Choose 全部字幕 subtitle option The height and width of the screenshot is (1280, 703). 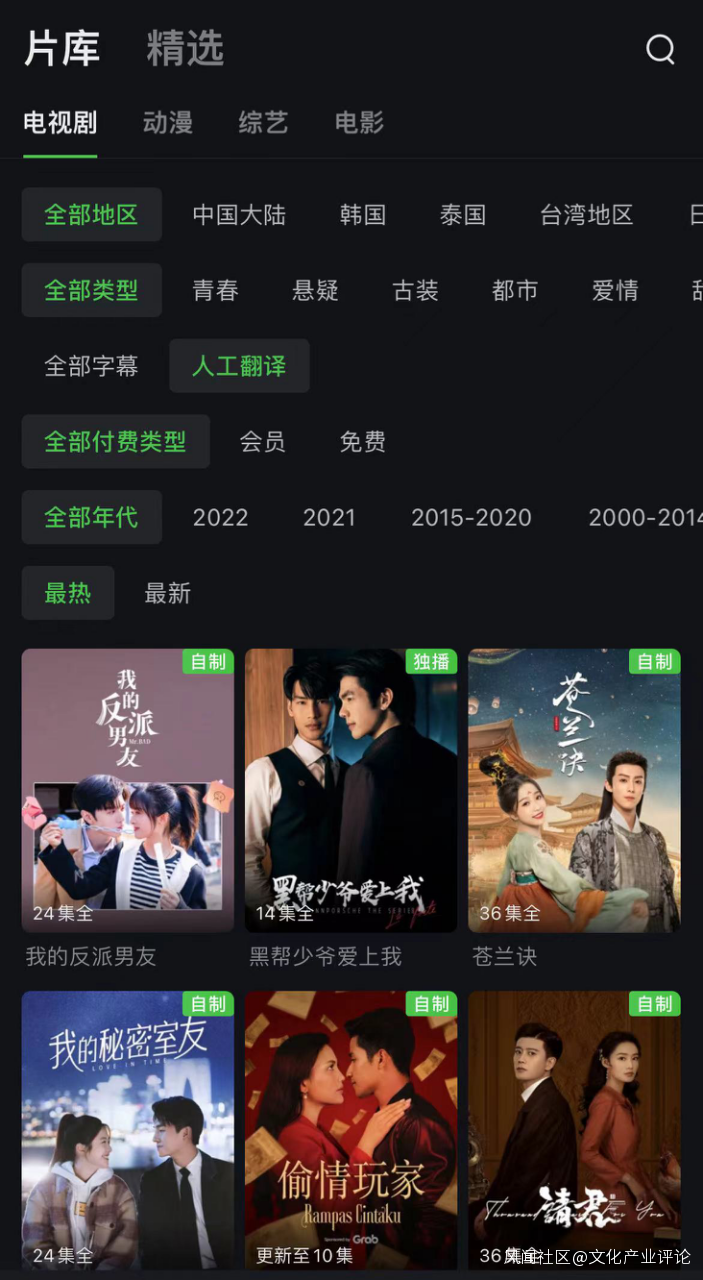coord(91,367)
